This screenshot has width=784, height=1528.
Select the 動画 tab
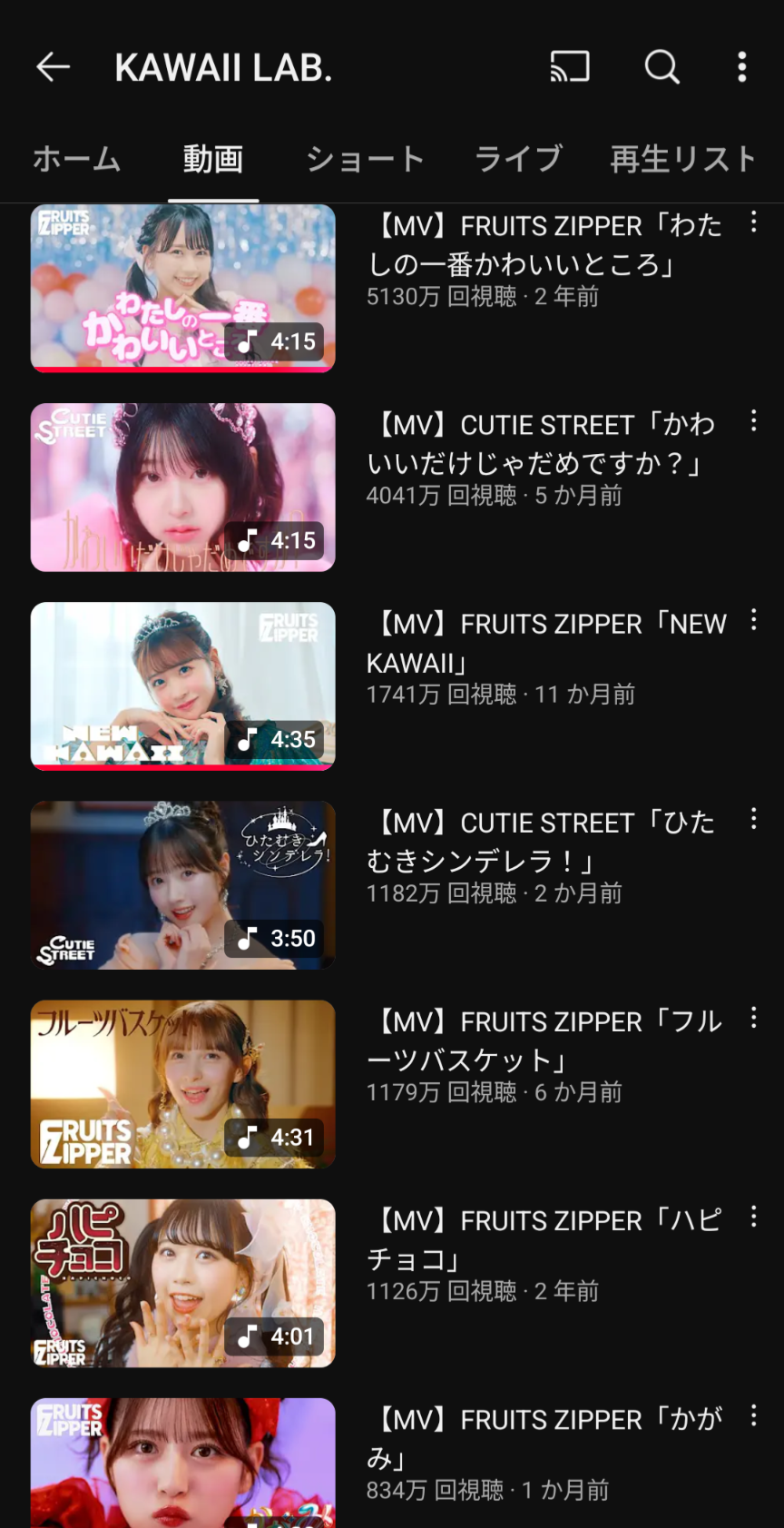[x=213, y=159]
